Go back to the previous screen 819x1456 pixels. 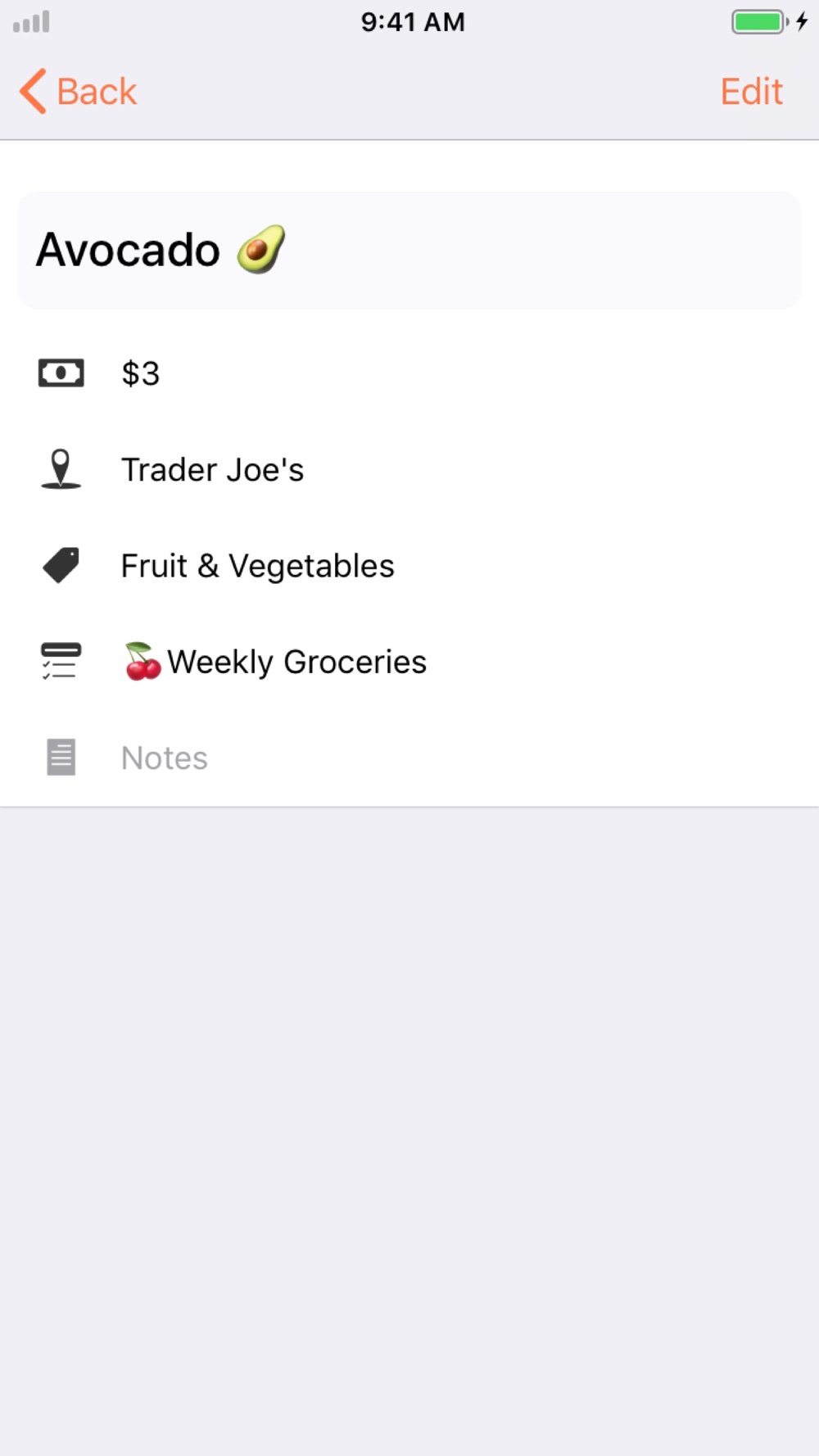tap(78, 91)
